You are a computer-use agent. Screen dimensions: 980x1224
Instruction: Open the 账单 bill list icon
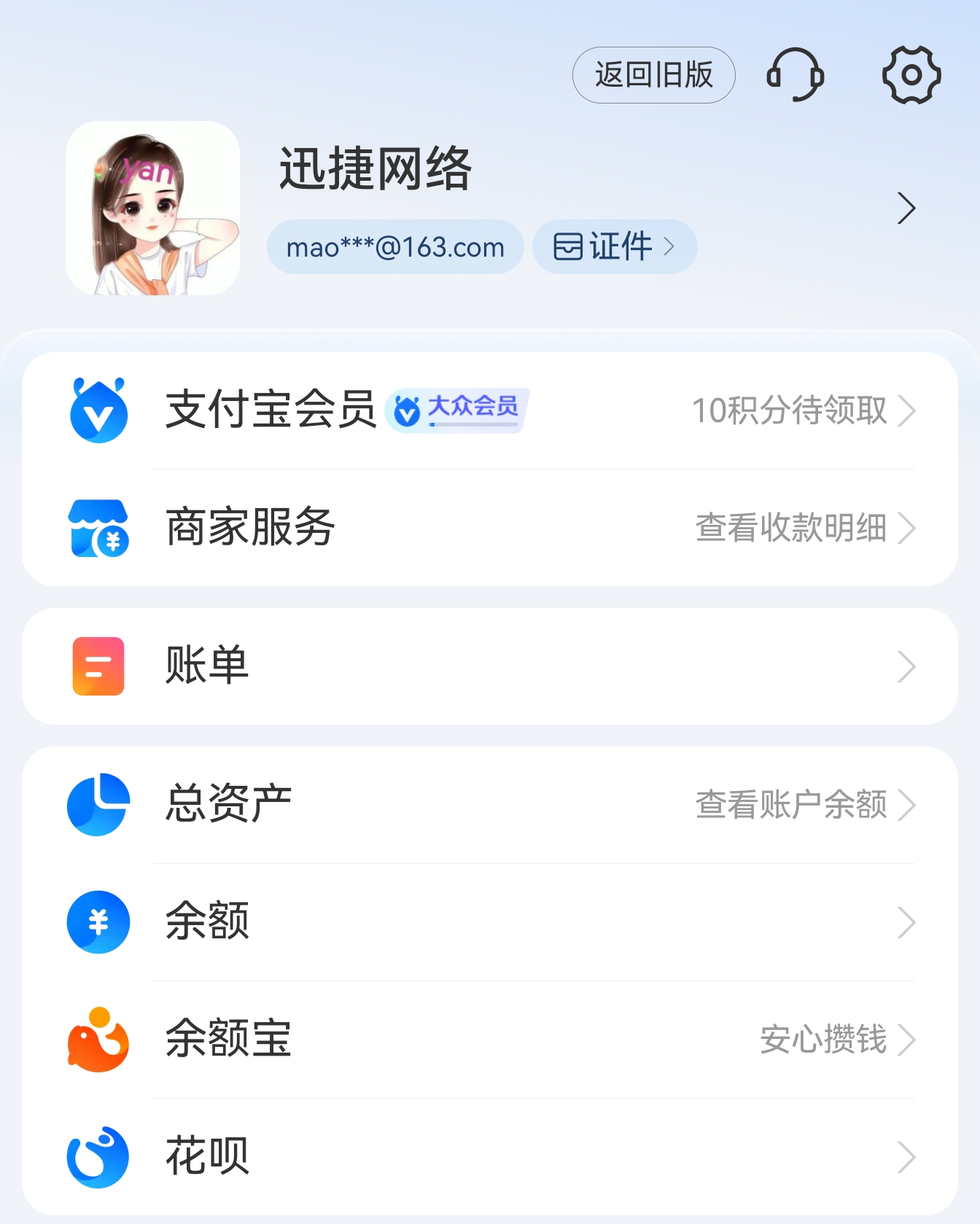point(98,665)
